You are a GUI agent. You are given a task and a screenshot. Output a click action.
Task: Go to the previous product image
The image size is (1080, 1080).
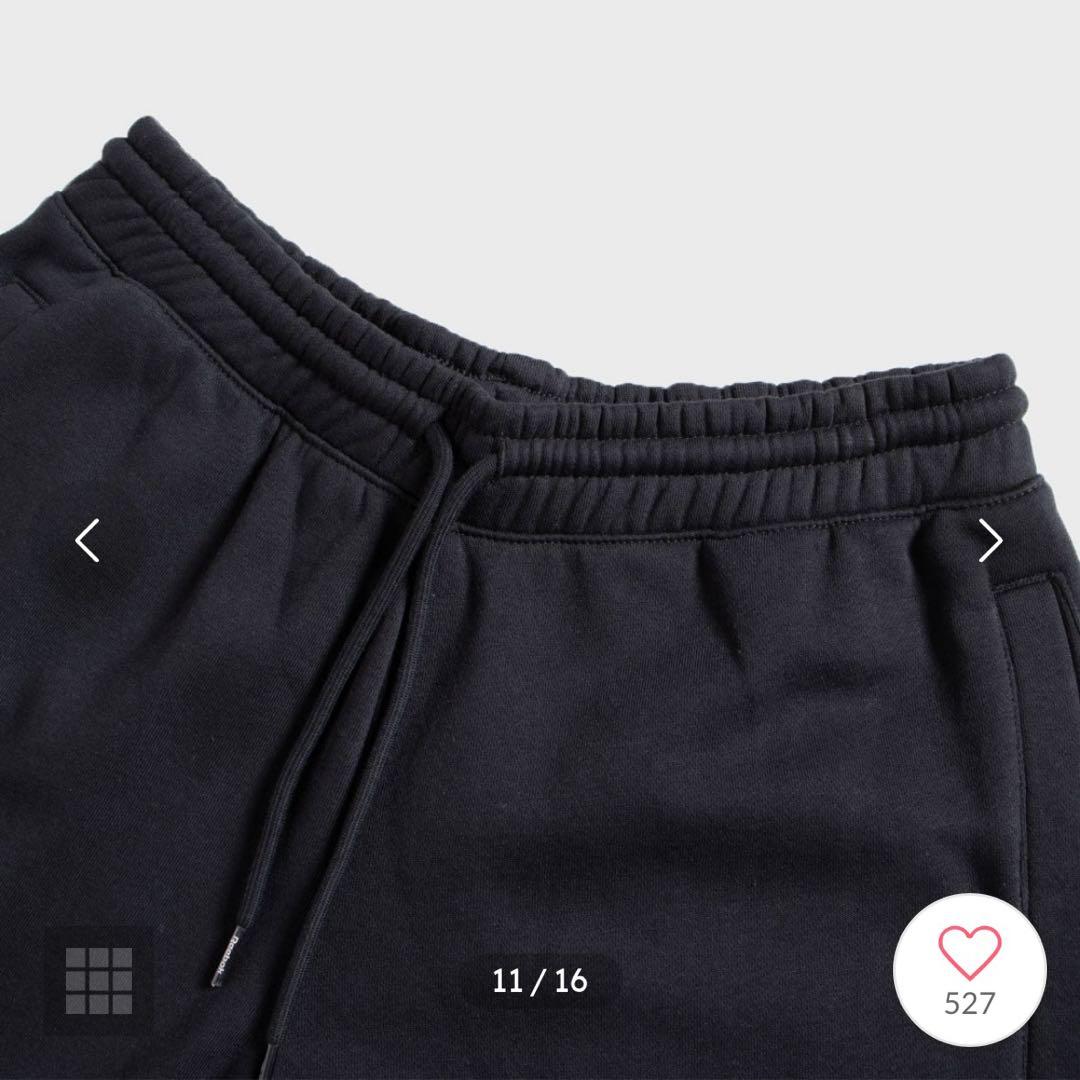pyautogui.click(x=88, y=541)
